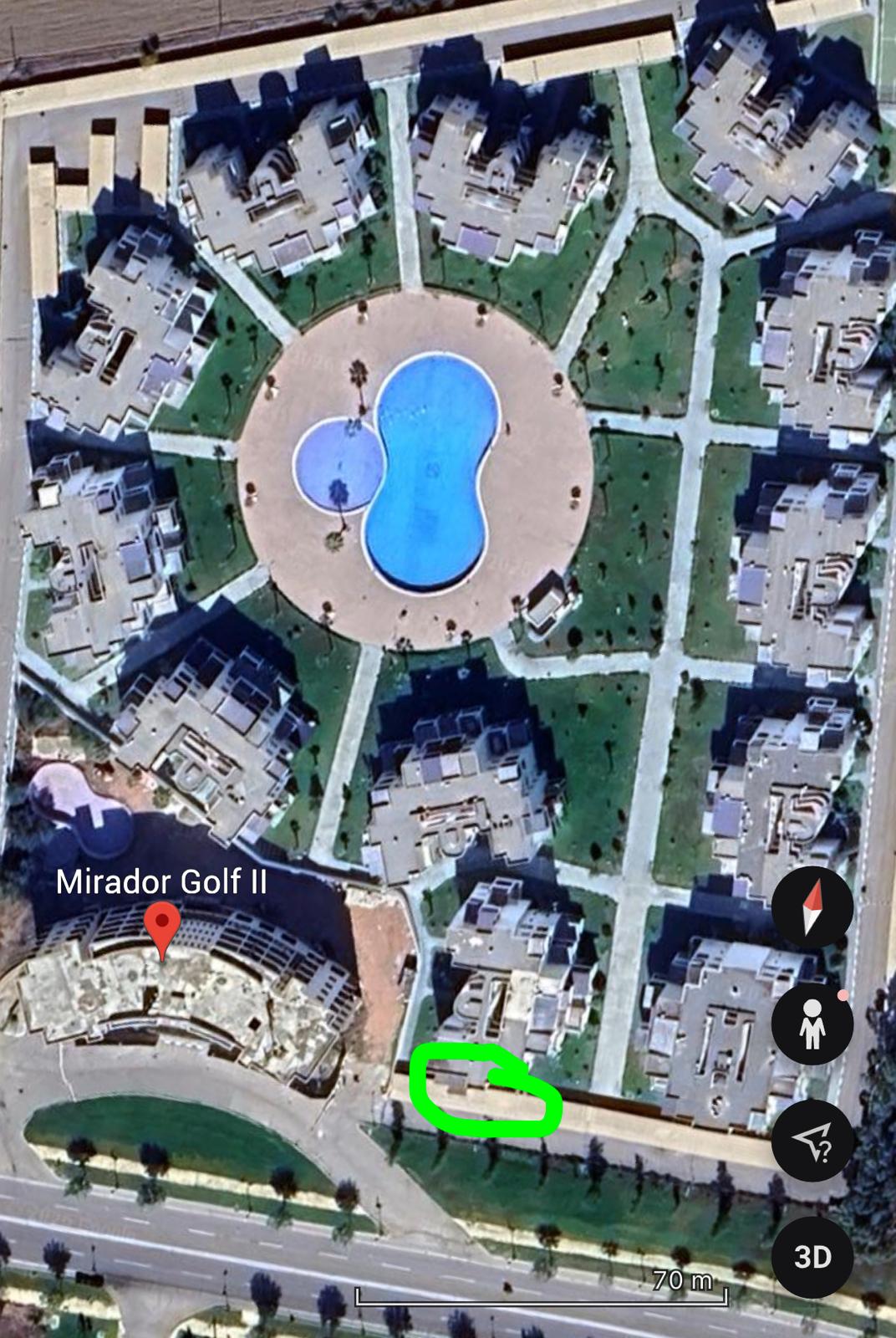Open Street View with the pegman button

812,1024
